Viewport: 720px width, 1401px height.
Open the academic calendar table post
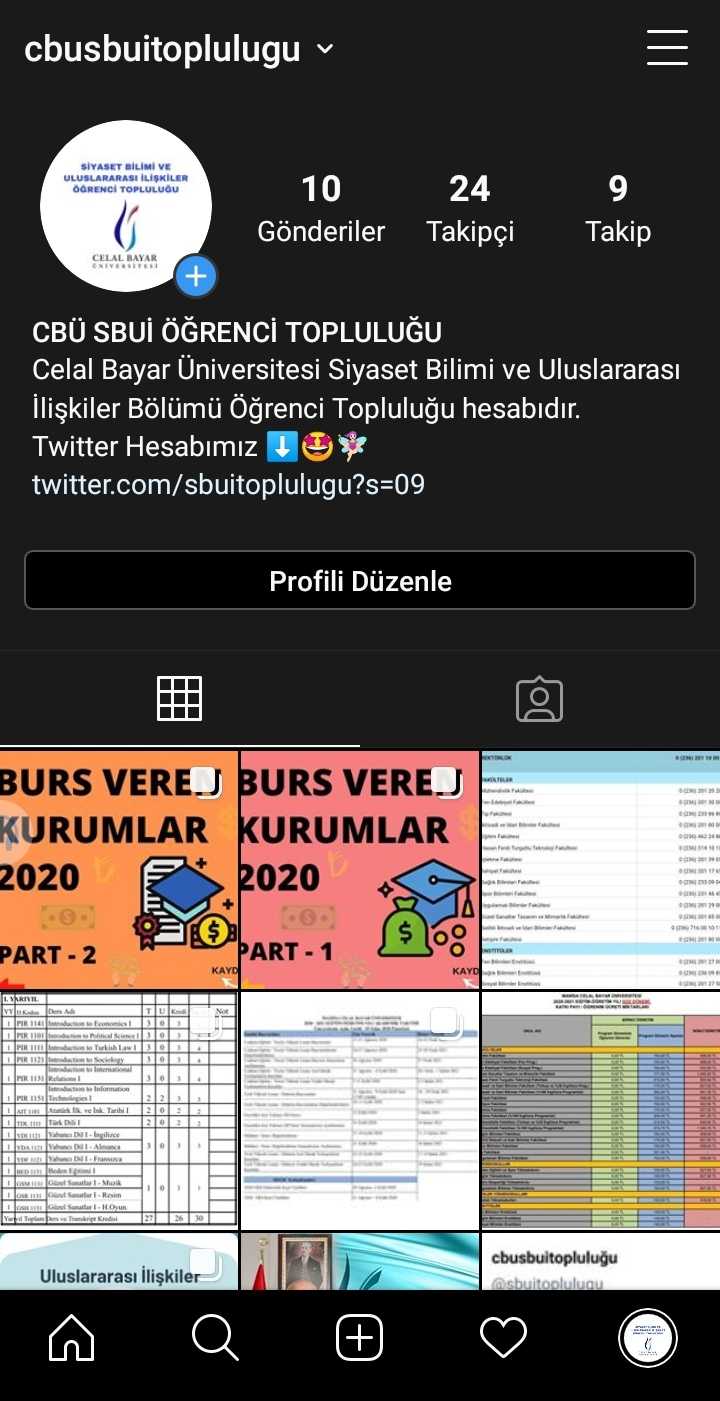[359, 1109]
